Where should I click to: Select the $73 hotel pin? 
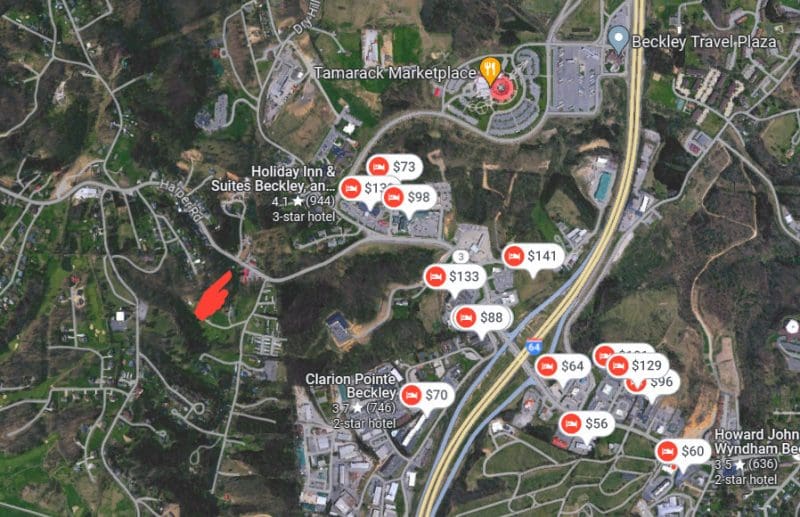394,166
